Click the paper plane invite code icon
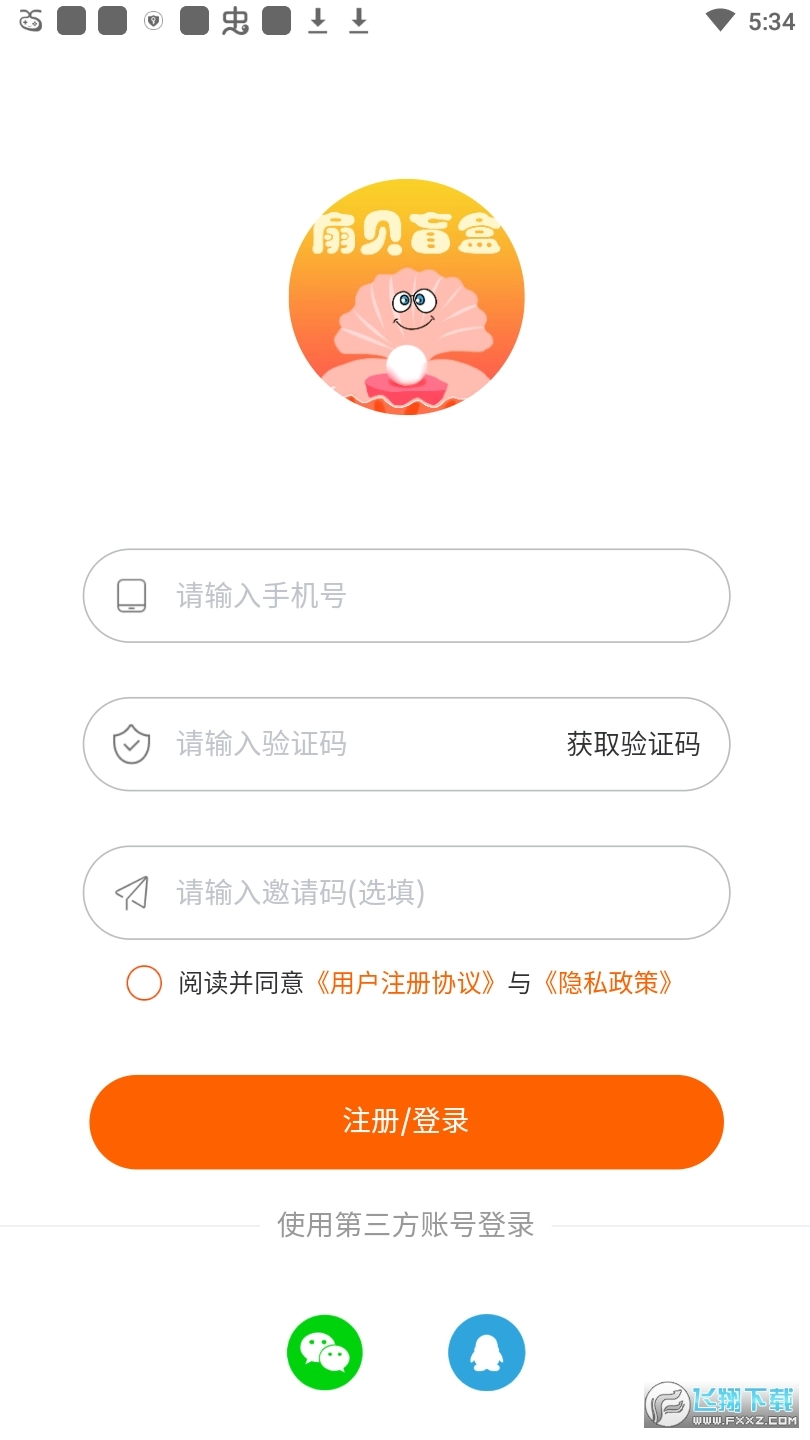Screen dimensions: 810x1440 133,893
